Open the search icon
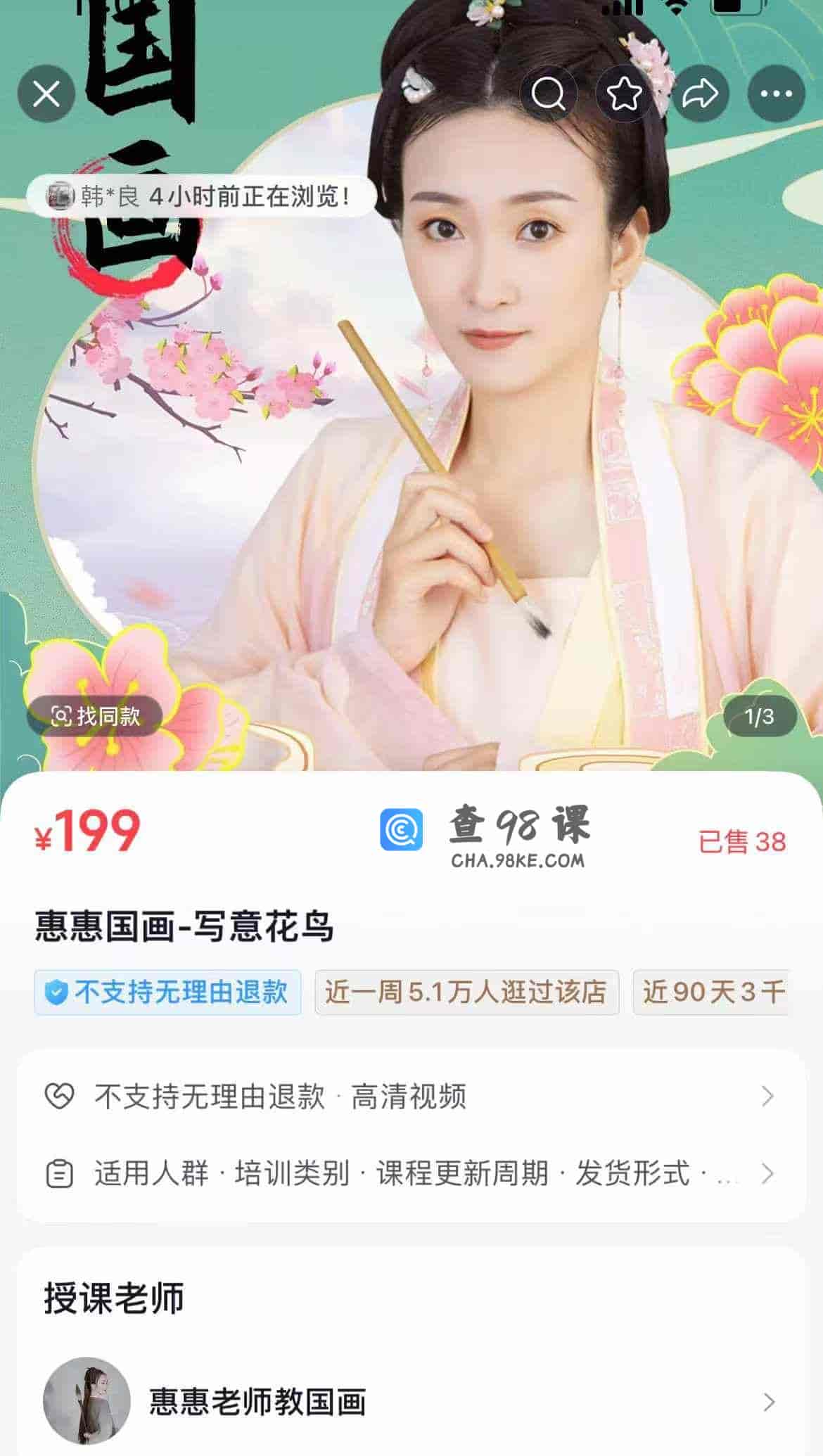Screen dimensions: 823x1456 pyautogui.click(x=548, y=94)
